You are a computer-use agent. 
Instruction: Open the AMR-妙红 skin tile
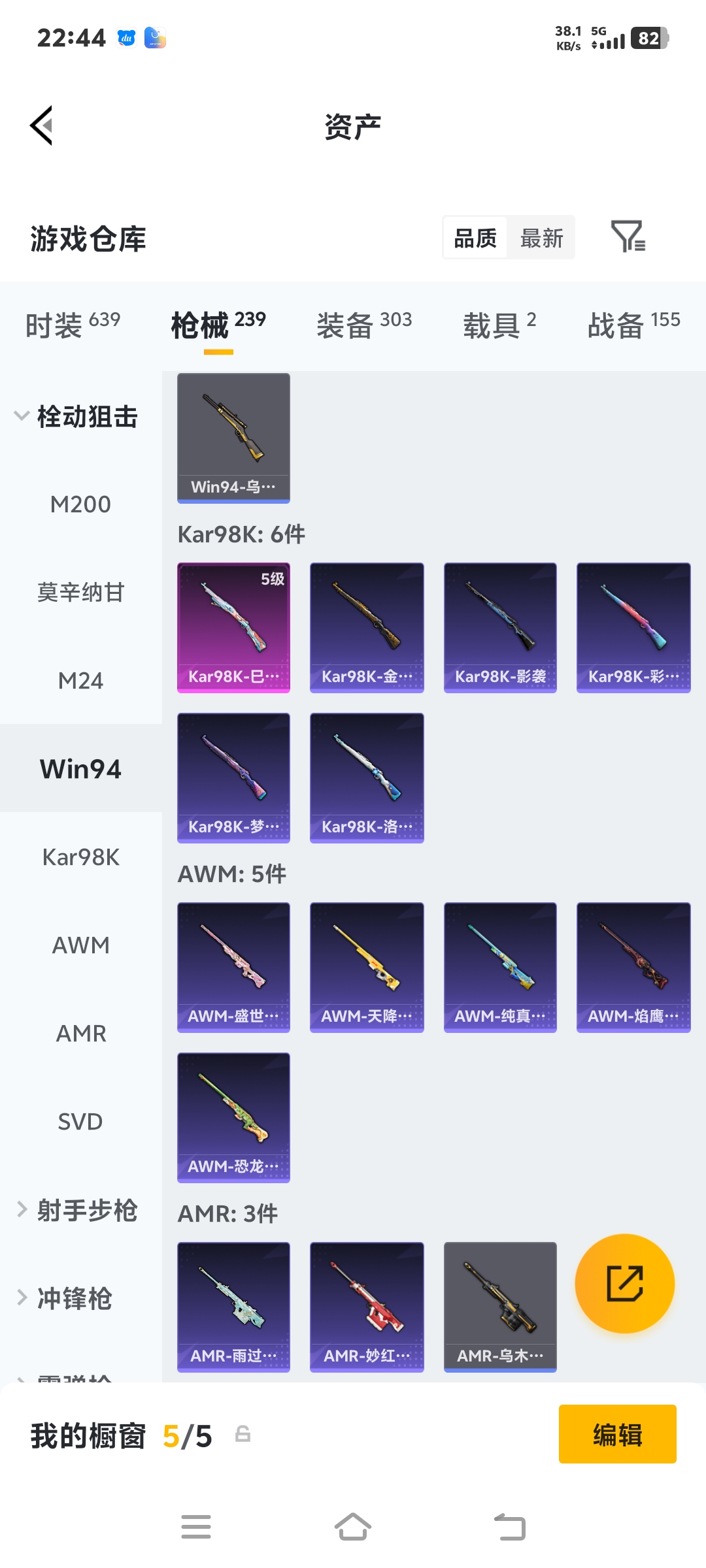tap(367, 1307)
